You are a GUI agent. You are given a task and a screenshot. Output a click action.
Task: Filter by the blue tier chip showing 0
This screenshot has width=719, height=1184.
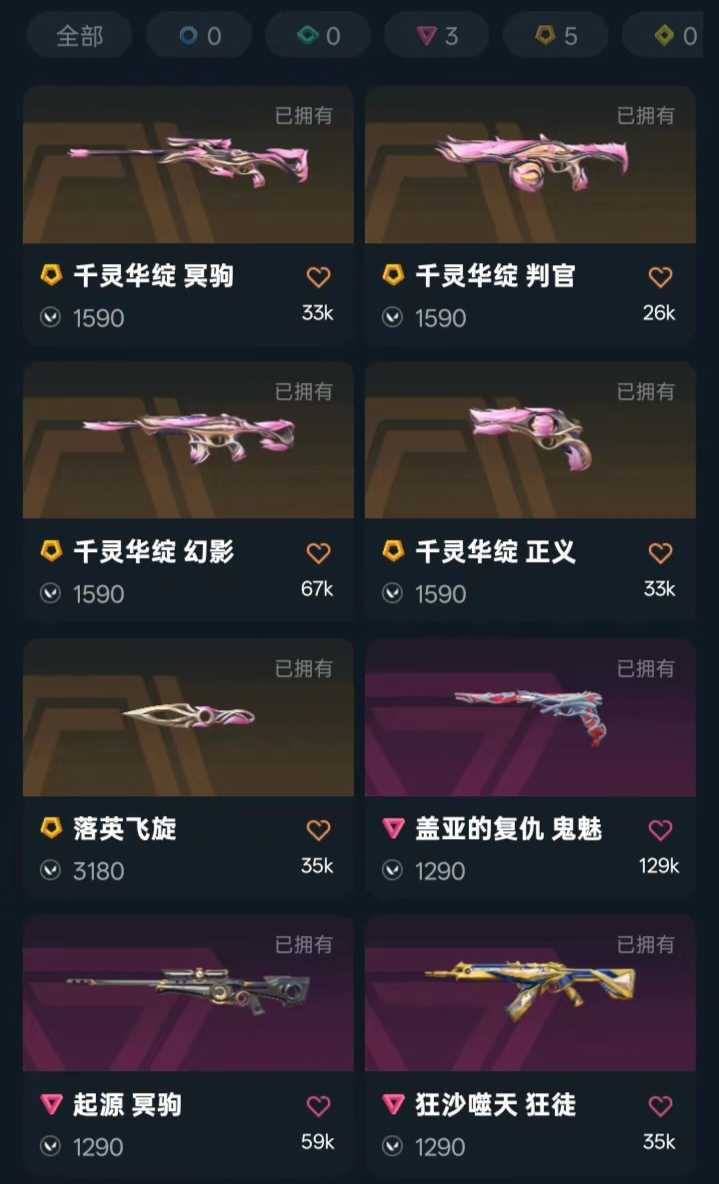(x=199, y=35)
